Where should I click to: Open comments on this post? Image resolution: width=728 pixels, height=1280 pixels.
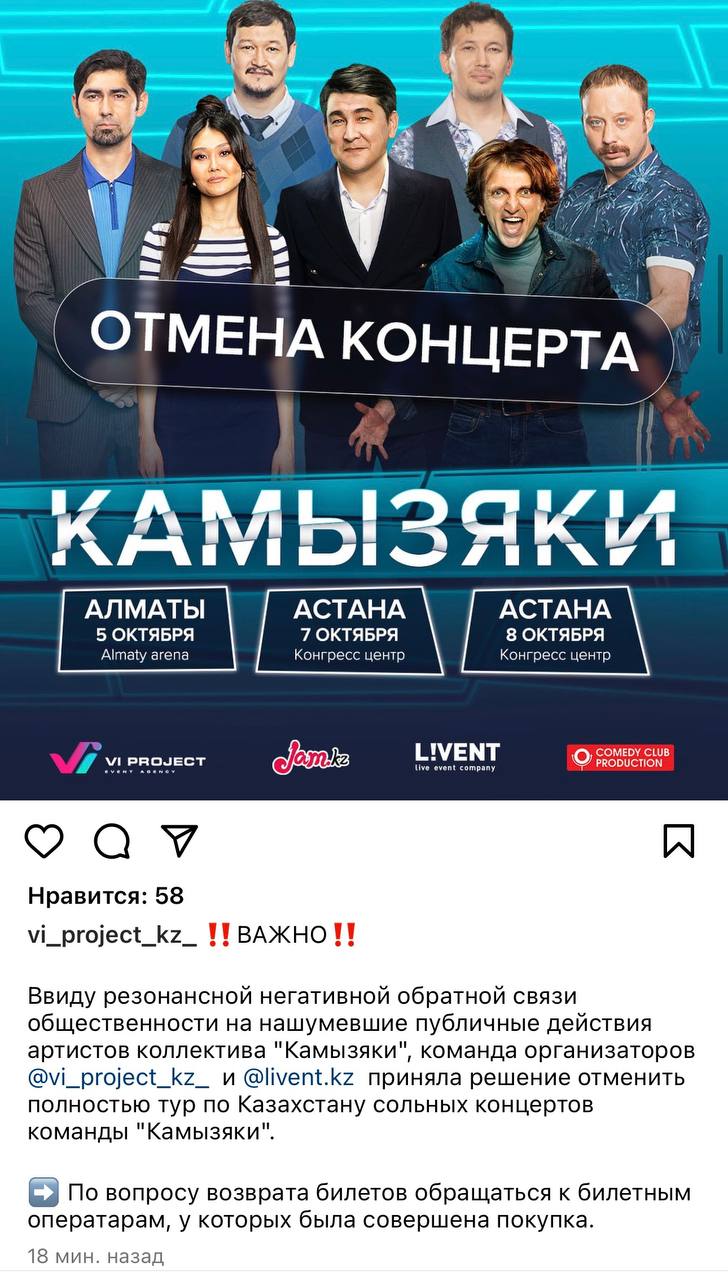(112, 841)
